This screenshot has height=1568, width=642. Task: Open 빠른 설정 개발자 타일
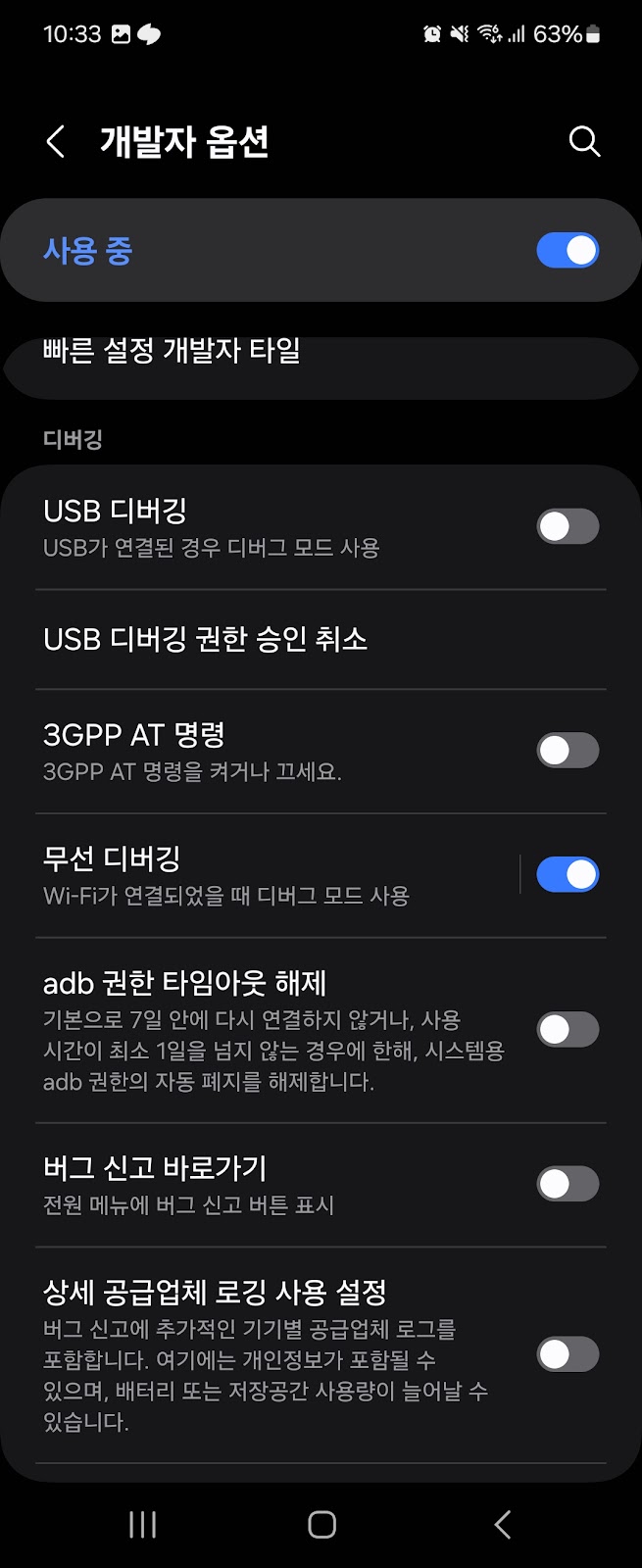pos(172,353)
